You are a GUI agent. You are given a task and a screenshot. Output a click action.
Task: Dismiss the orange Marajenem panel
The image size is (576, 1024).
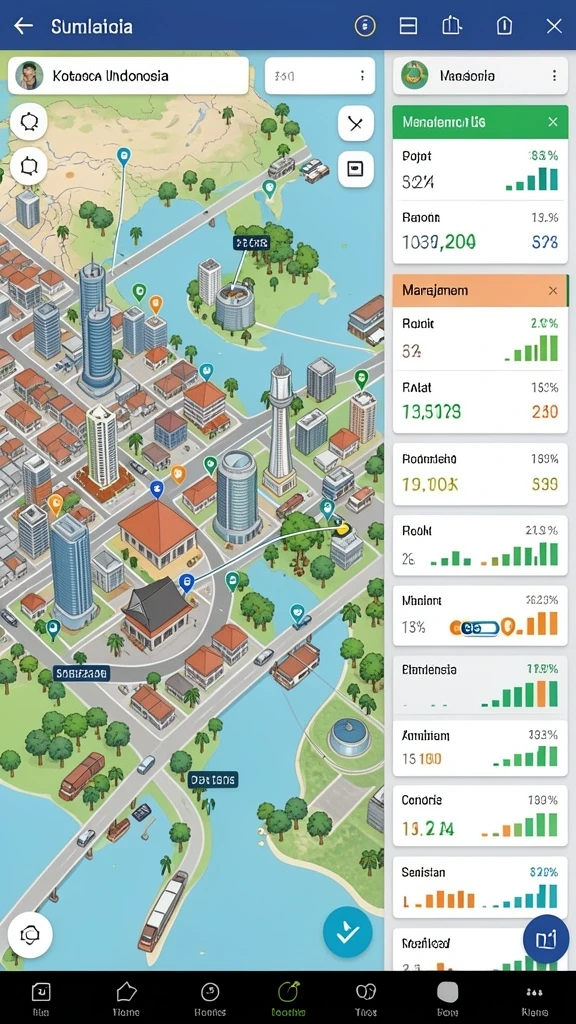click(553, 291)
